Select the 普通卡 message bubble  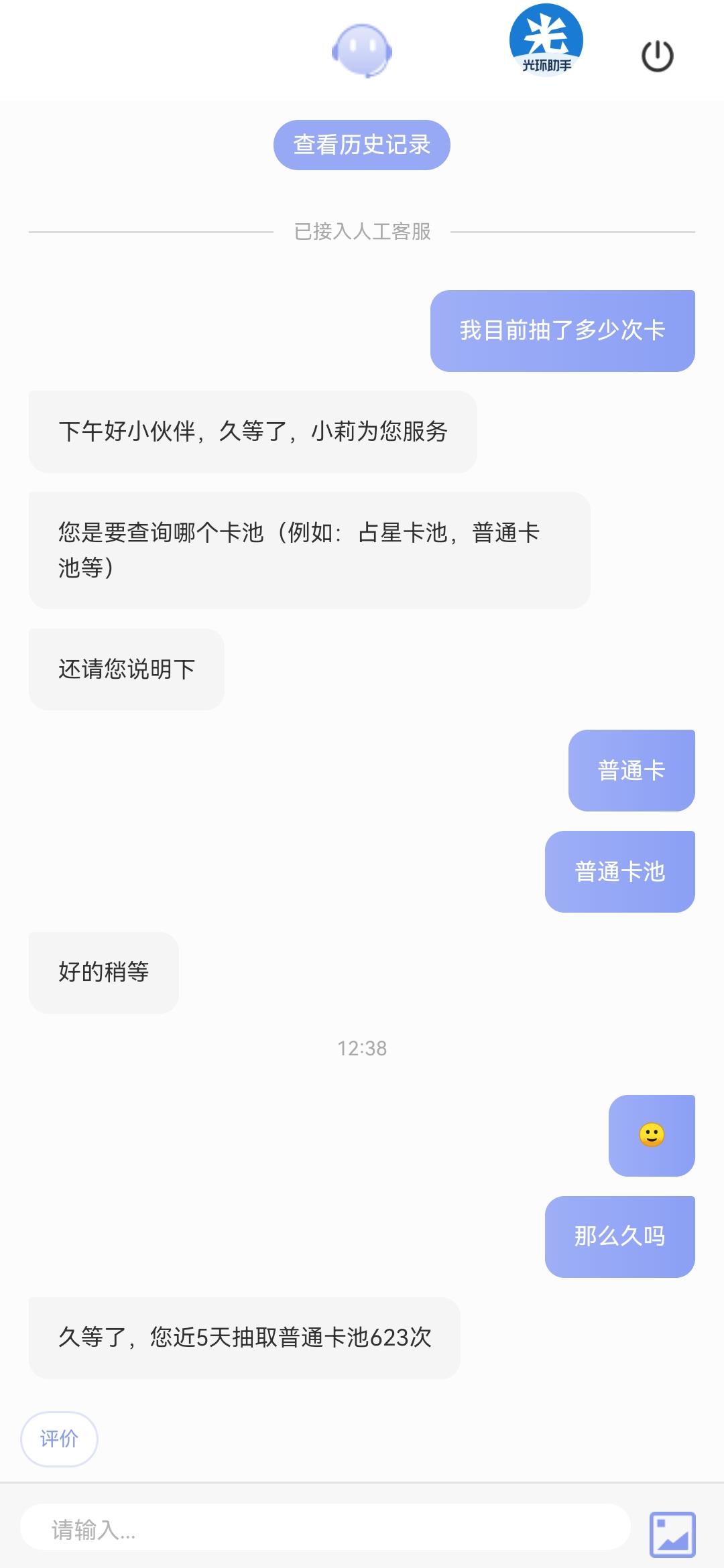631,770
